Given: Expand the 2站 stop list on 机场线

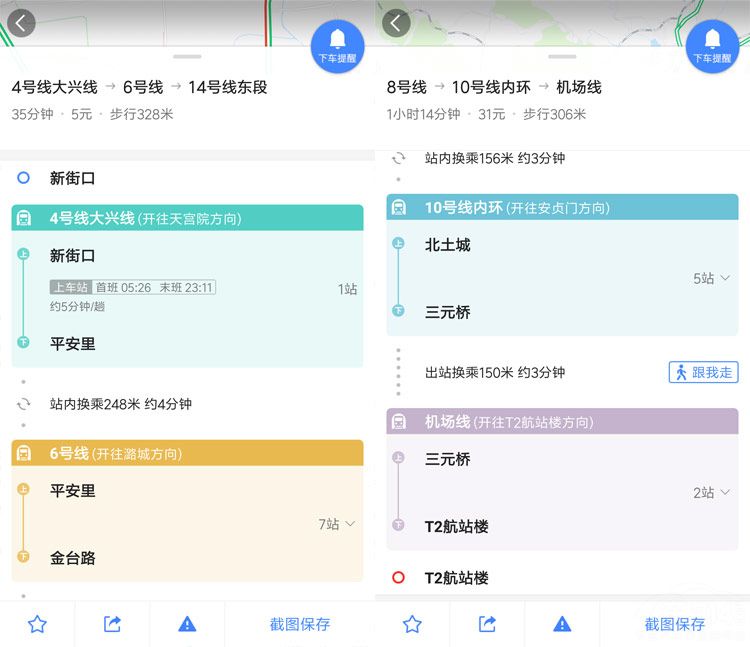Looking at the screenshot, I should point(712,493).
